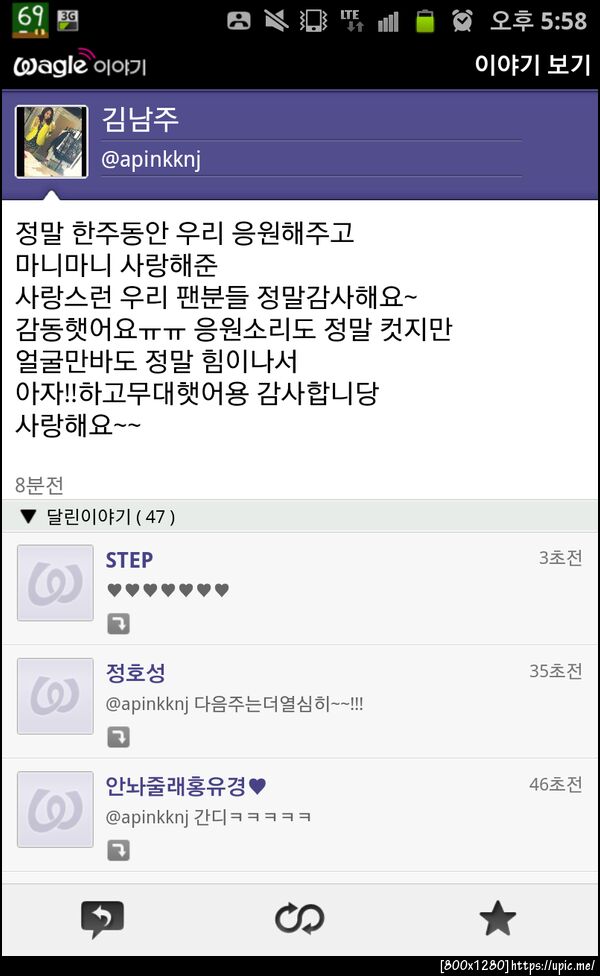Collapse the 달린이야기 (47) replies section
Viewport: 600px width, 976px height.
[97, 517]
